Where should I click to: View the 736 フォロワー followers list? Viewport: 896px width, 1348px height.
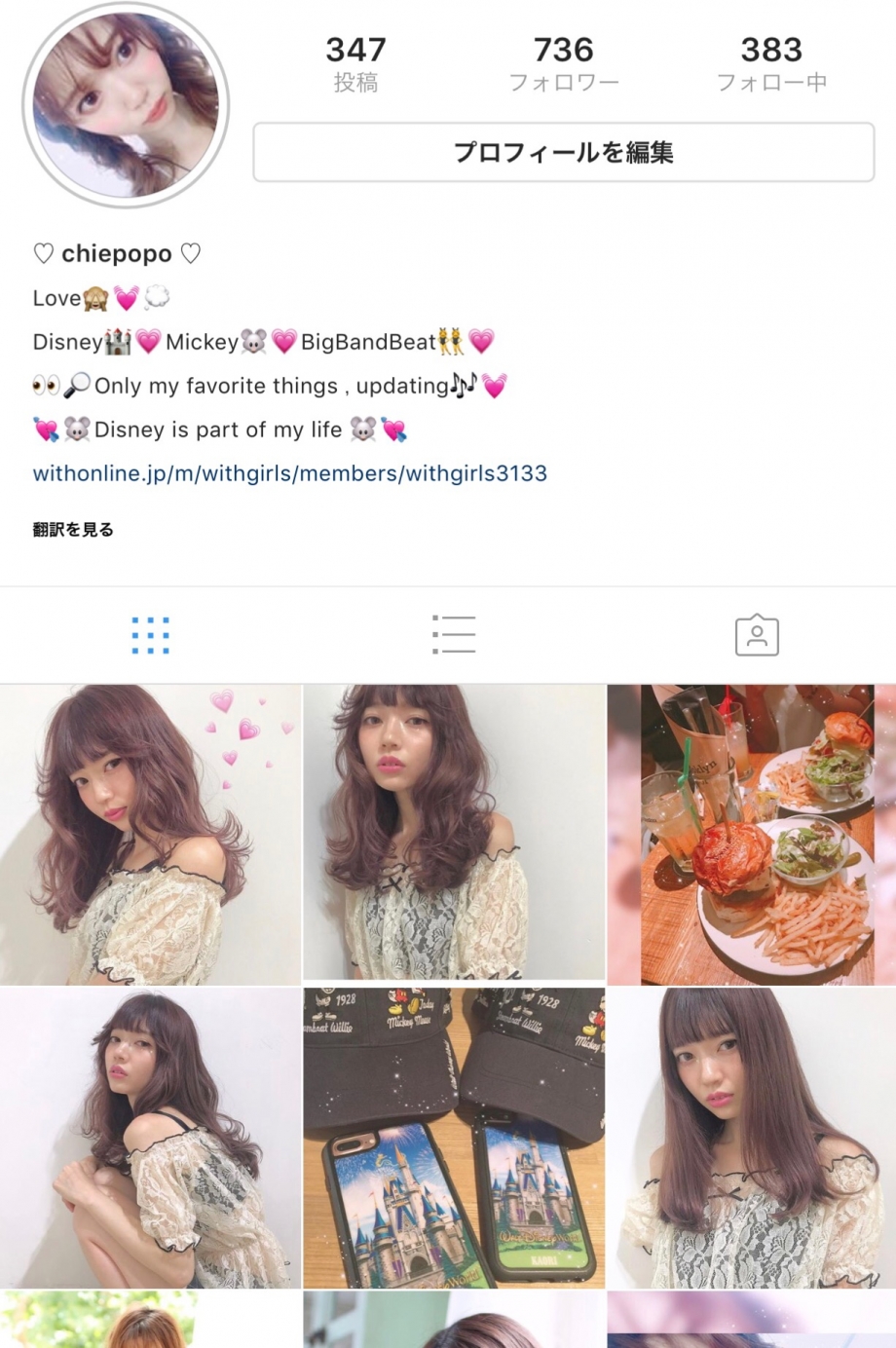(563, 63)
